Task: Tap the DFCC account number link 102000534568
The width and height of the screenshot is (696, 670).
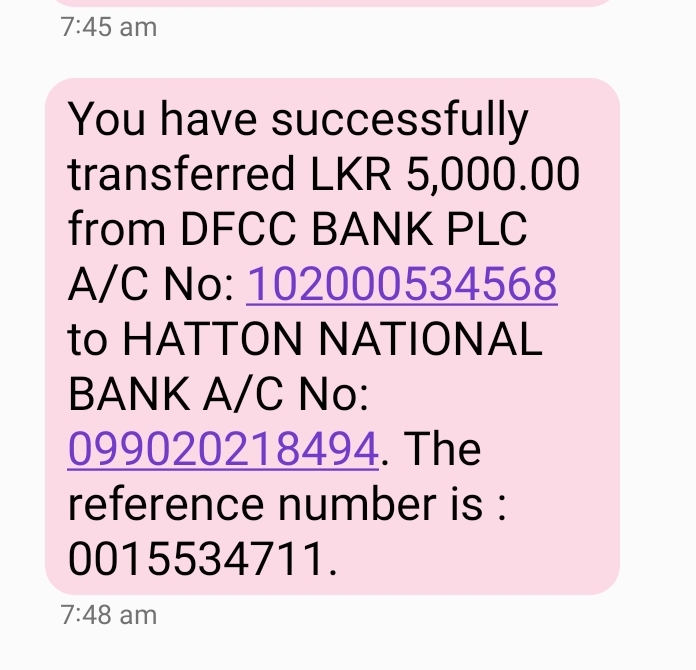Action: pyautogui.click(x=401, y=286)
